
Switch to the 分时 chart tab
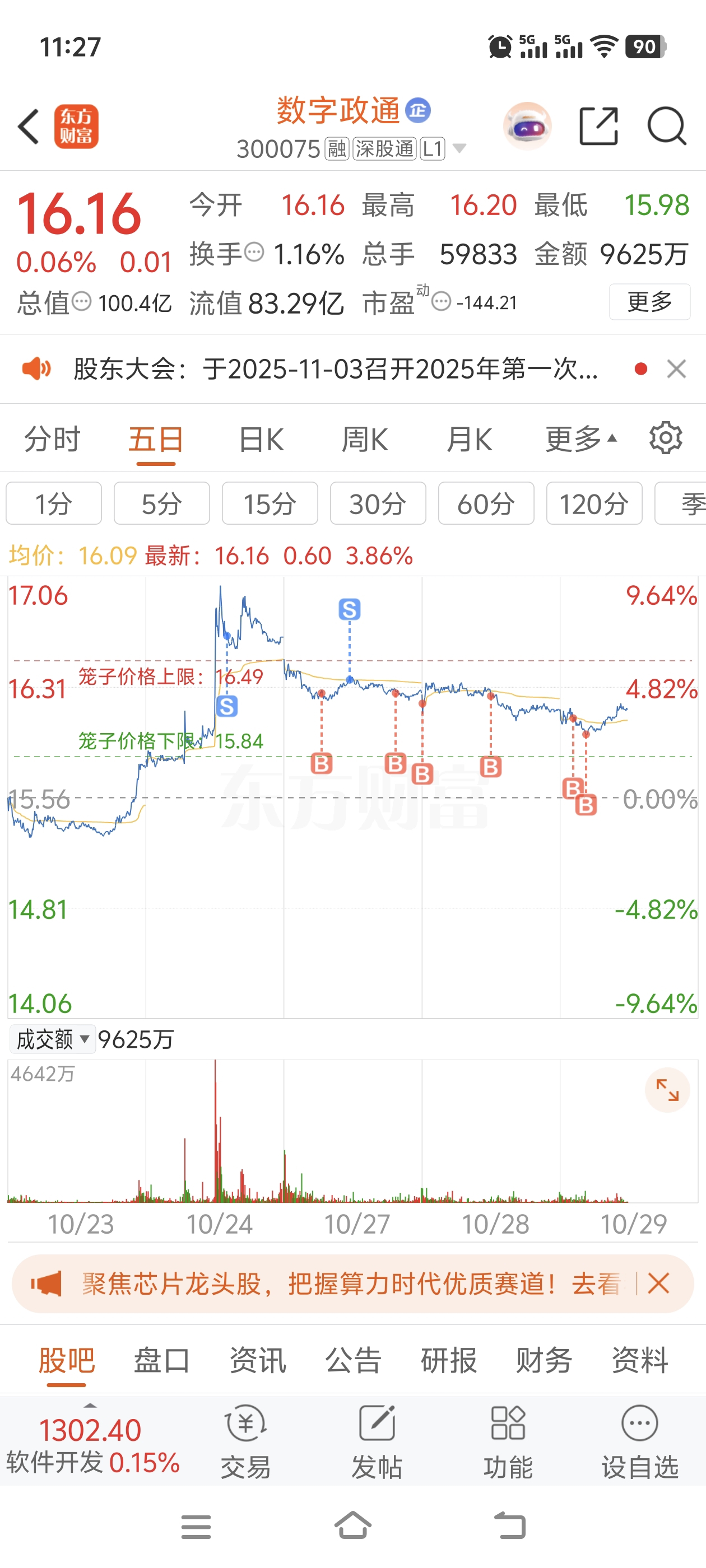pyautogui.click(x=52, y=439)
